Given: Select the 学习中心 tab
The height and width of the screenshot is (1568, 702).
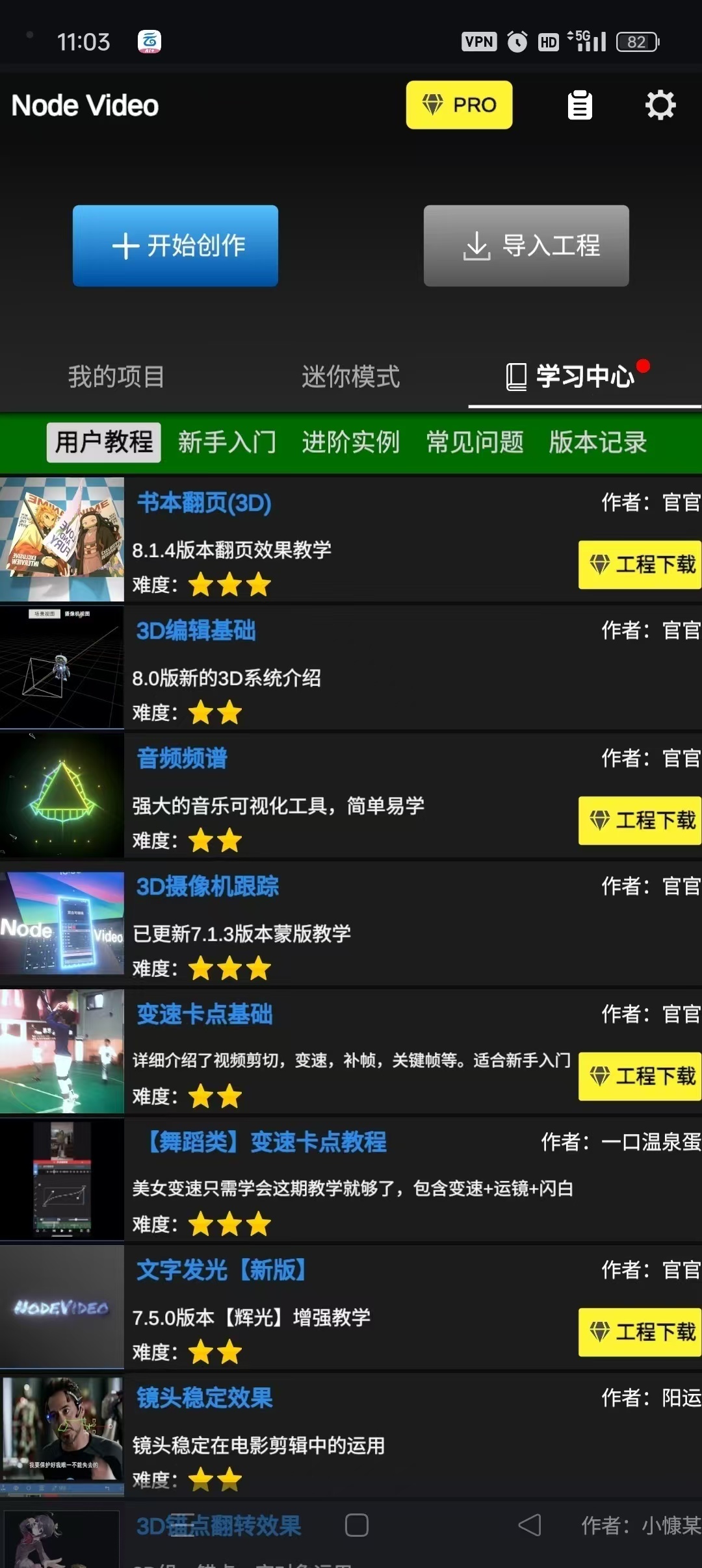Looking at the screenshot, I should pyautogui.click(x=584, y=377).
